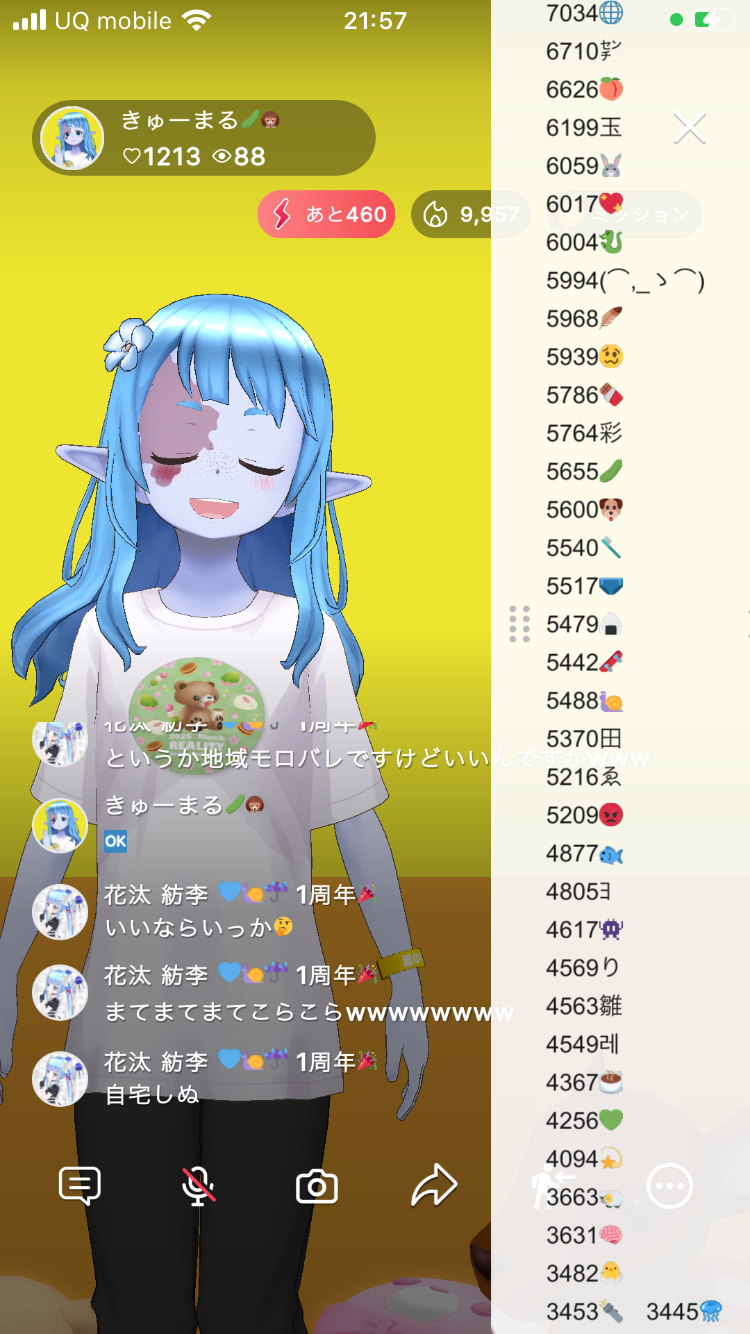Open きゅーまる avatar on the OK comment
Viewport: 750px width, 1334px height.
[60, 825]
